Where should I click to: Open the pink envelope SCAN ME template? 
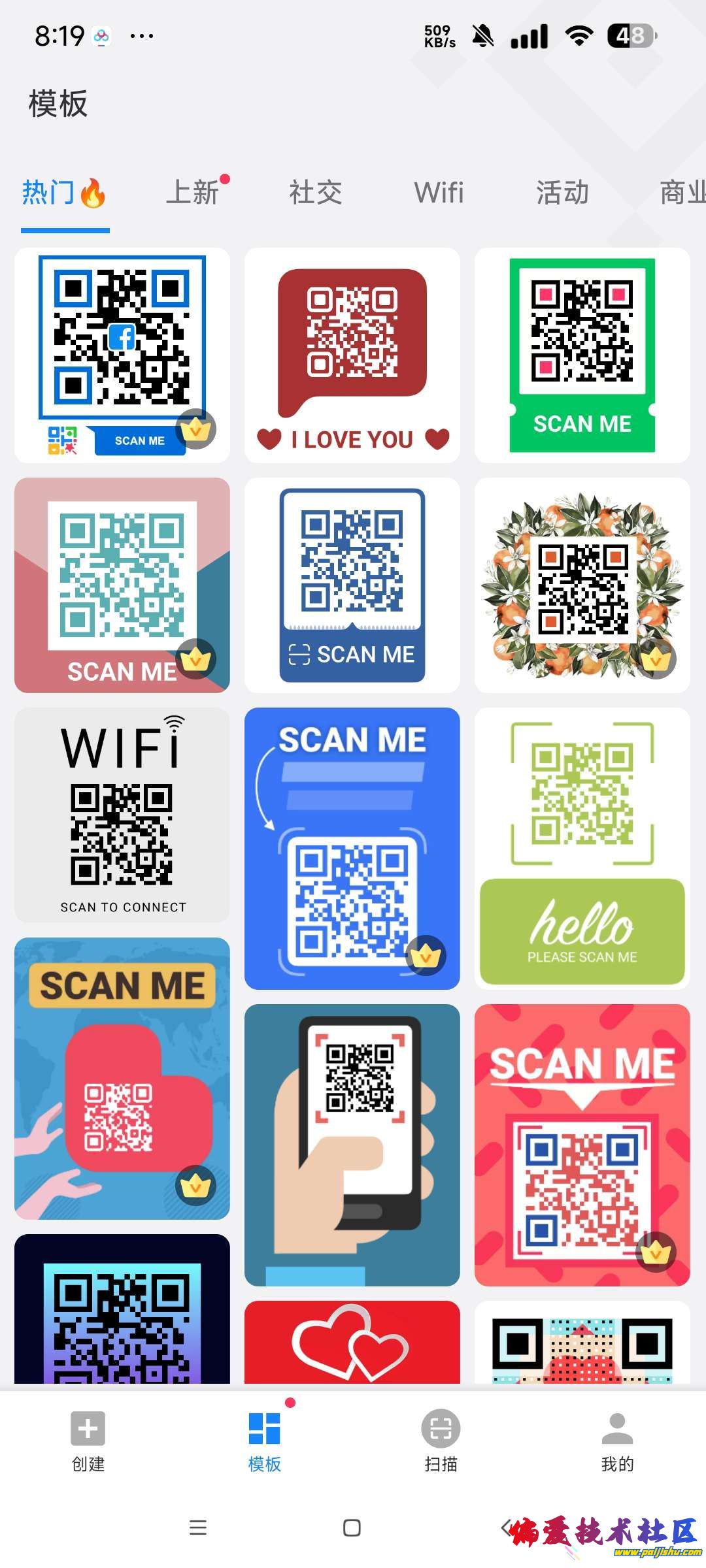[122, 585]
